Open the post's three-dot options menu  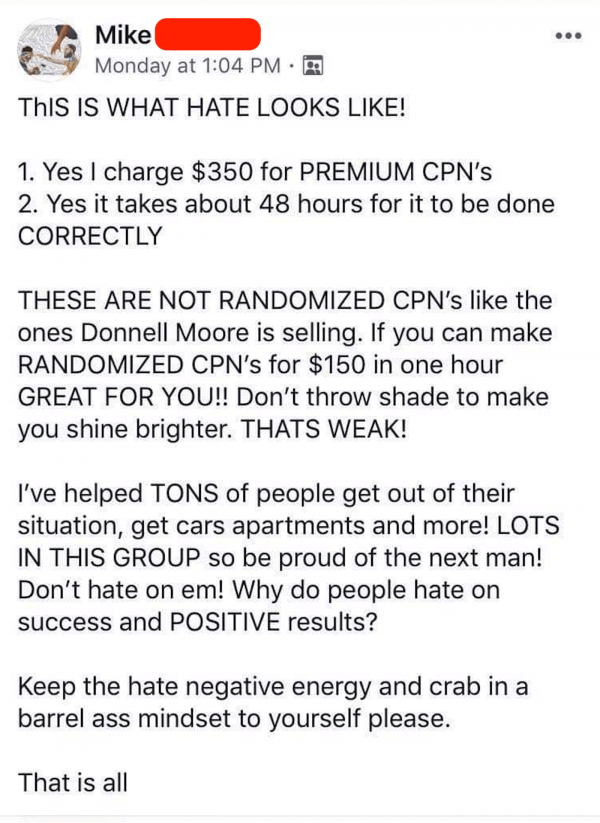coord(567,37)
